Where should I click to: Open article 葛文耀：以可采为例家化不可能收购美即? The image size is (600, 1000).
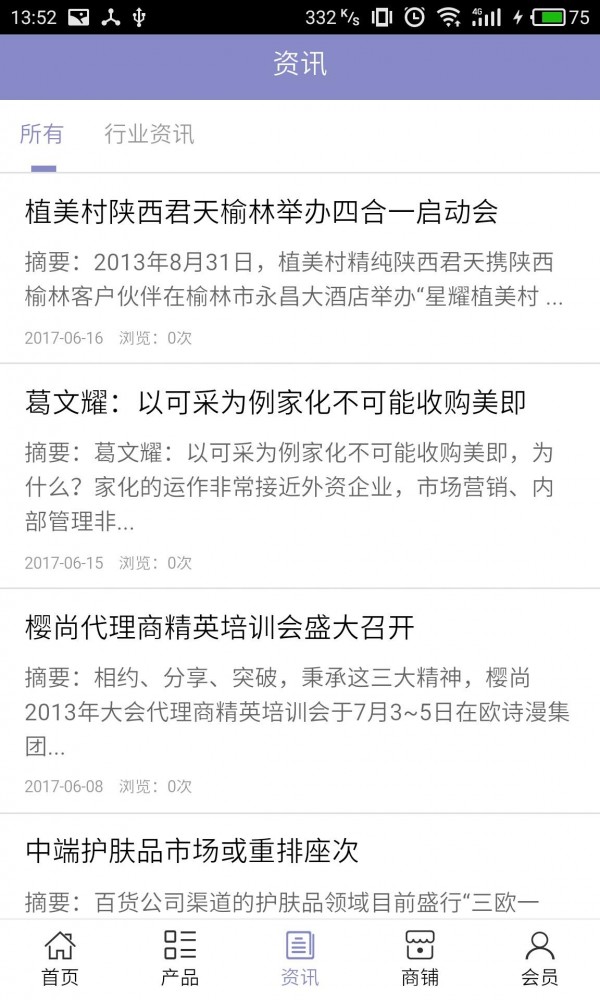coord(275,403)
